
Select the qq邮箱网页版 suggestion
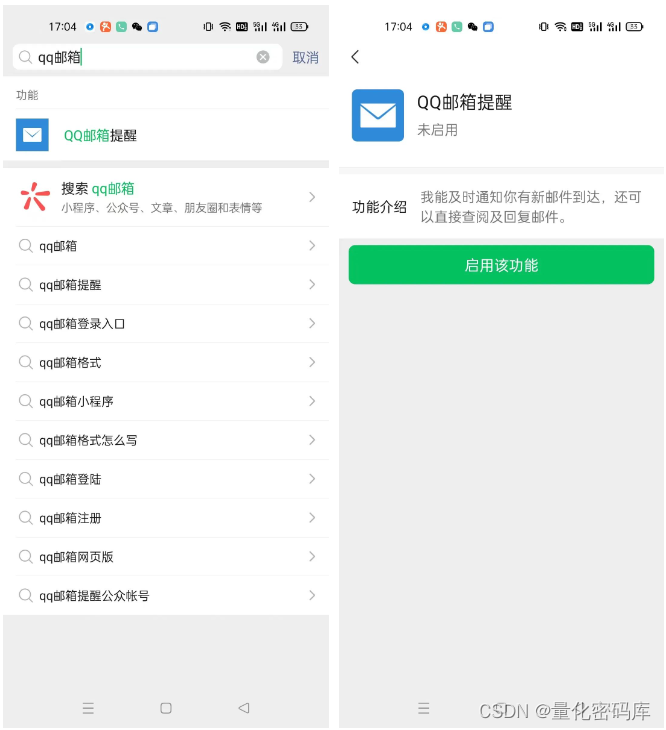tap(165, 557)
